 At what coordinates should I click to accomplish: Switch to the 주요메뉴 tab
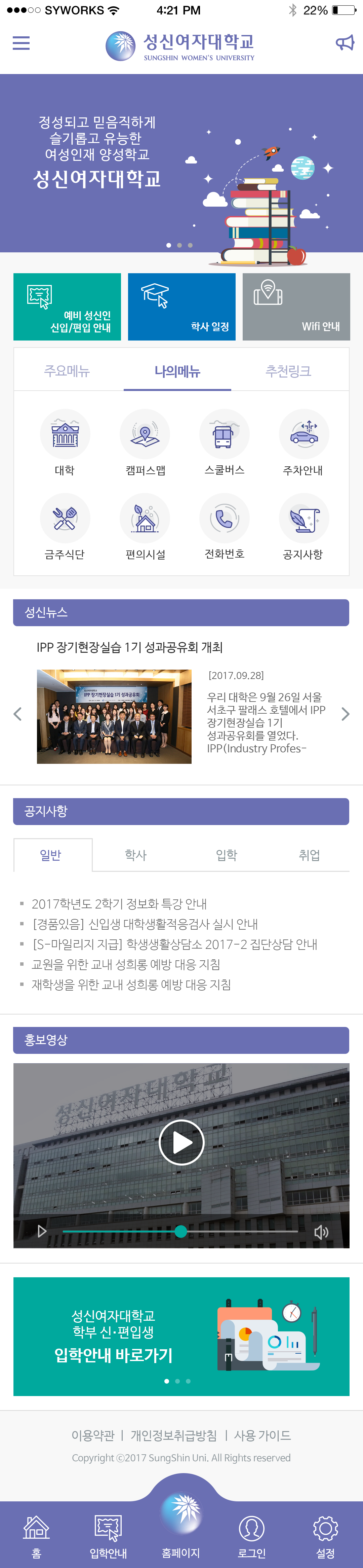(x=67, y=371)
